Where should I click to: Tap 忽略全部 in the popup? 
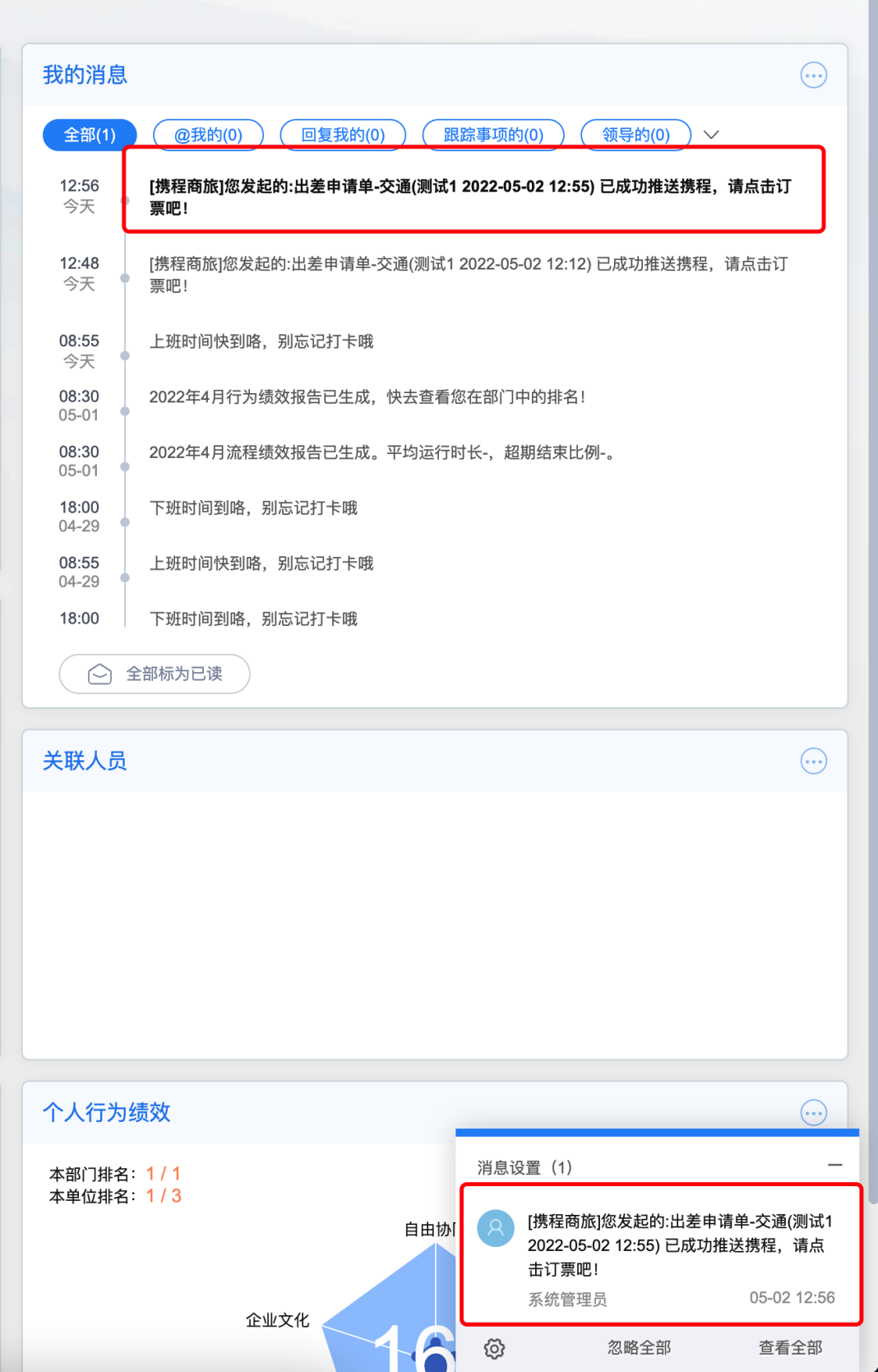[x=639, y=1347]
